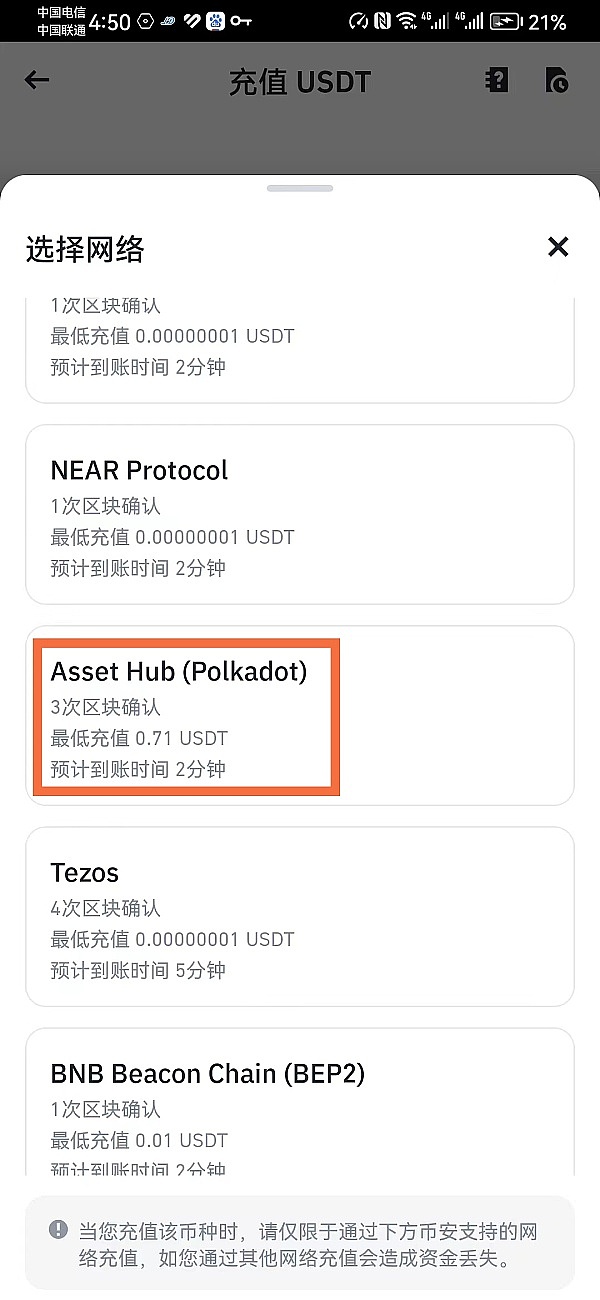The height and width of the screenshot is (1300, 600).
Task: Close the network selection sheet
Action: [558, 247]
